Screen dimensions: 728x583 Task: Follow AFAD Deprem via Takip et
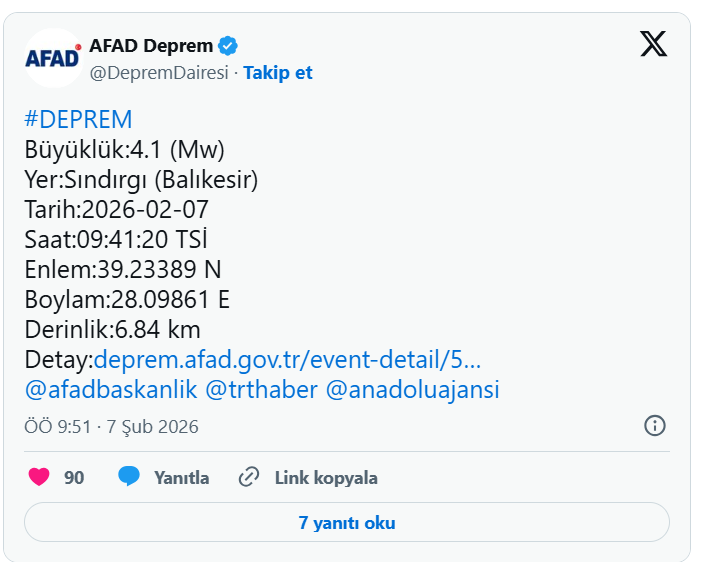coord(278,73)
